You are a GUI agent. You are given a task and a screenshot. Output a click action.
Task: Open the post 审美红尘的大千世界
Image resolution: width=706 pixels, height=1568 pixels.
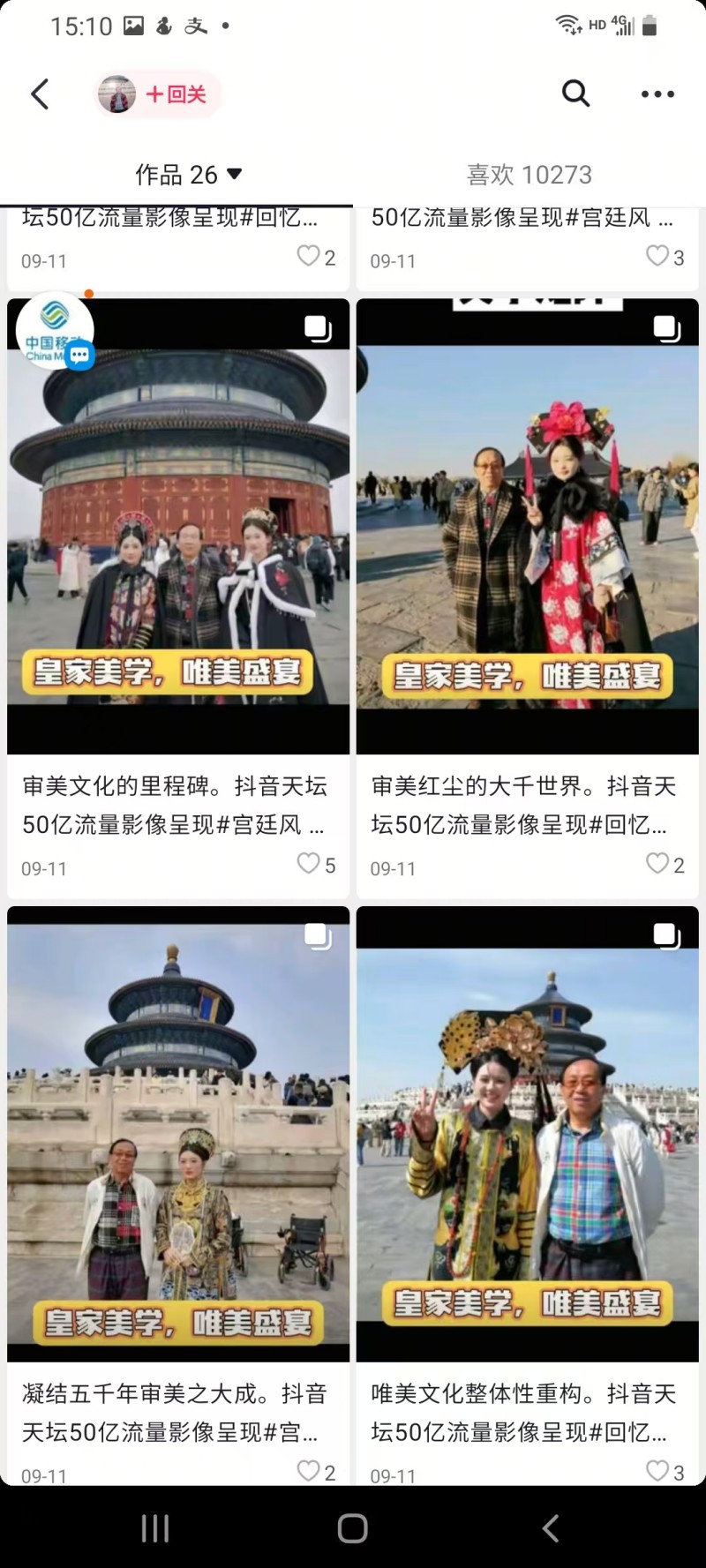[x=527, y=526]
